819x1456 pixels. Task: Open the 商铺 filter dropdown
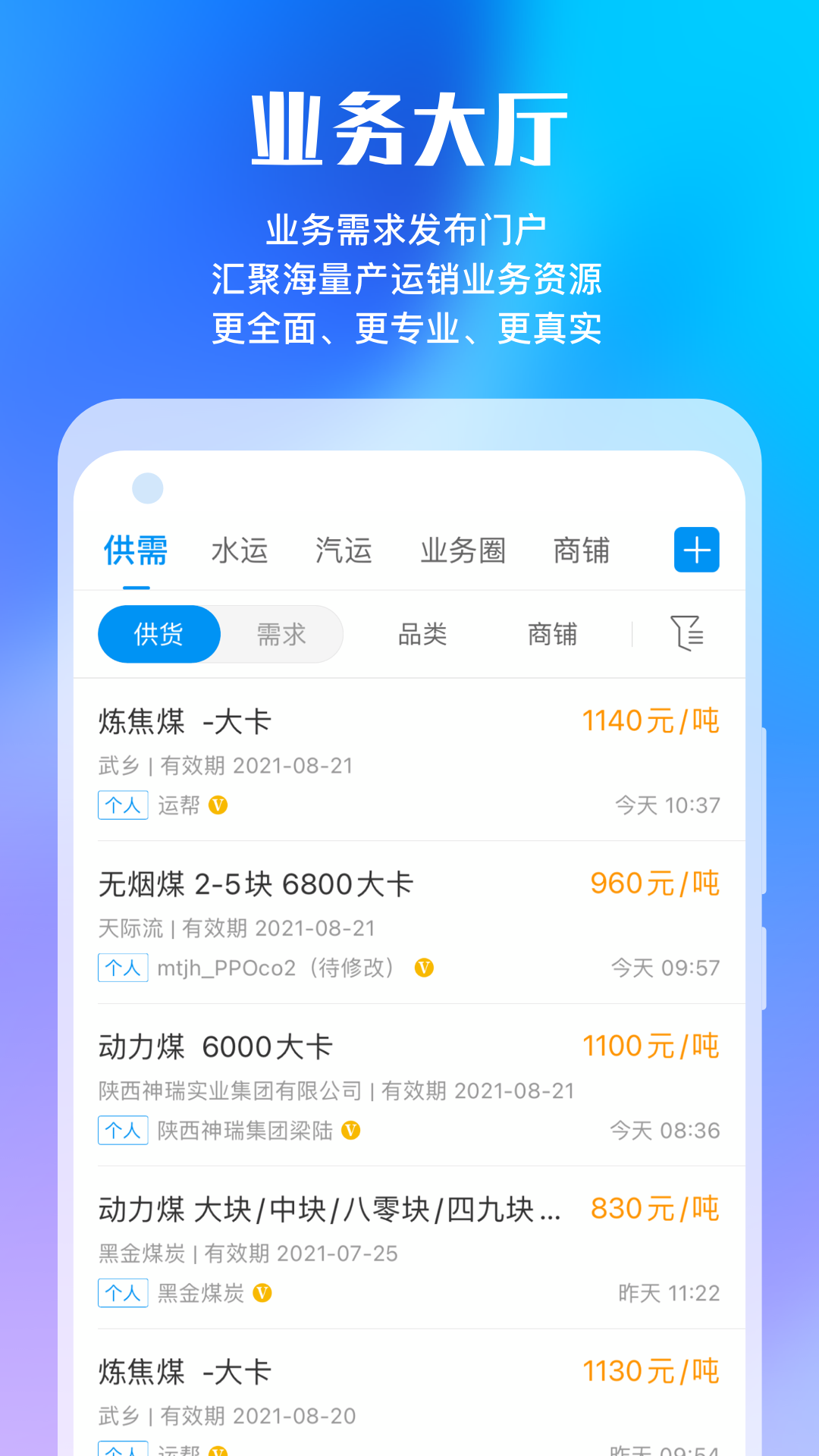click(x=551, y=635)
